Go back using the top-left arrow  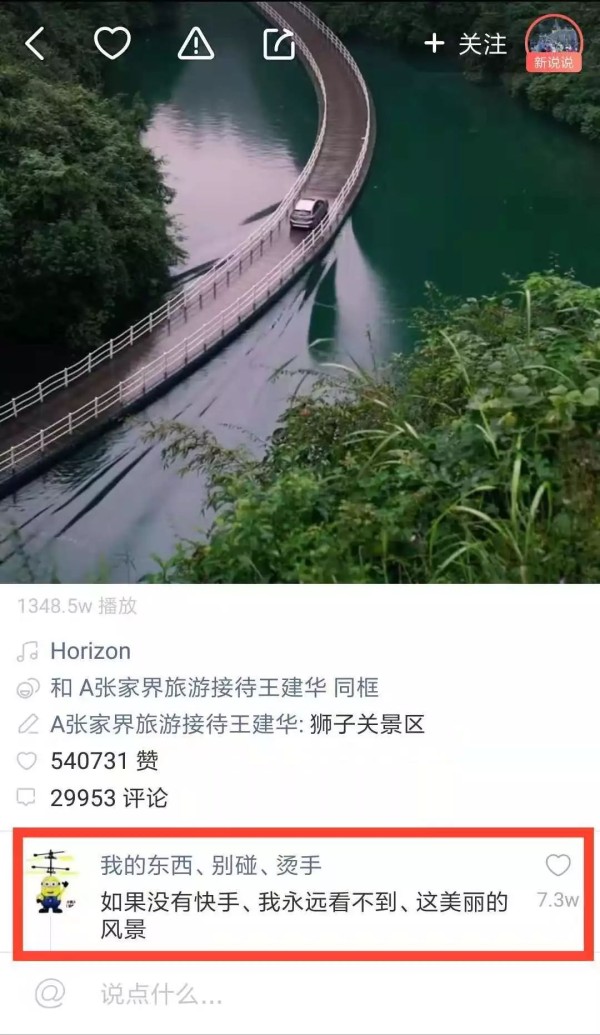[x=35, y=44]
